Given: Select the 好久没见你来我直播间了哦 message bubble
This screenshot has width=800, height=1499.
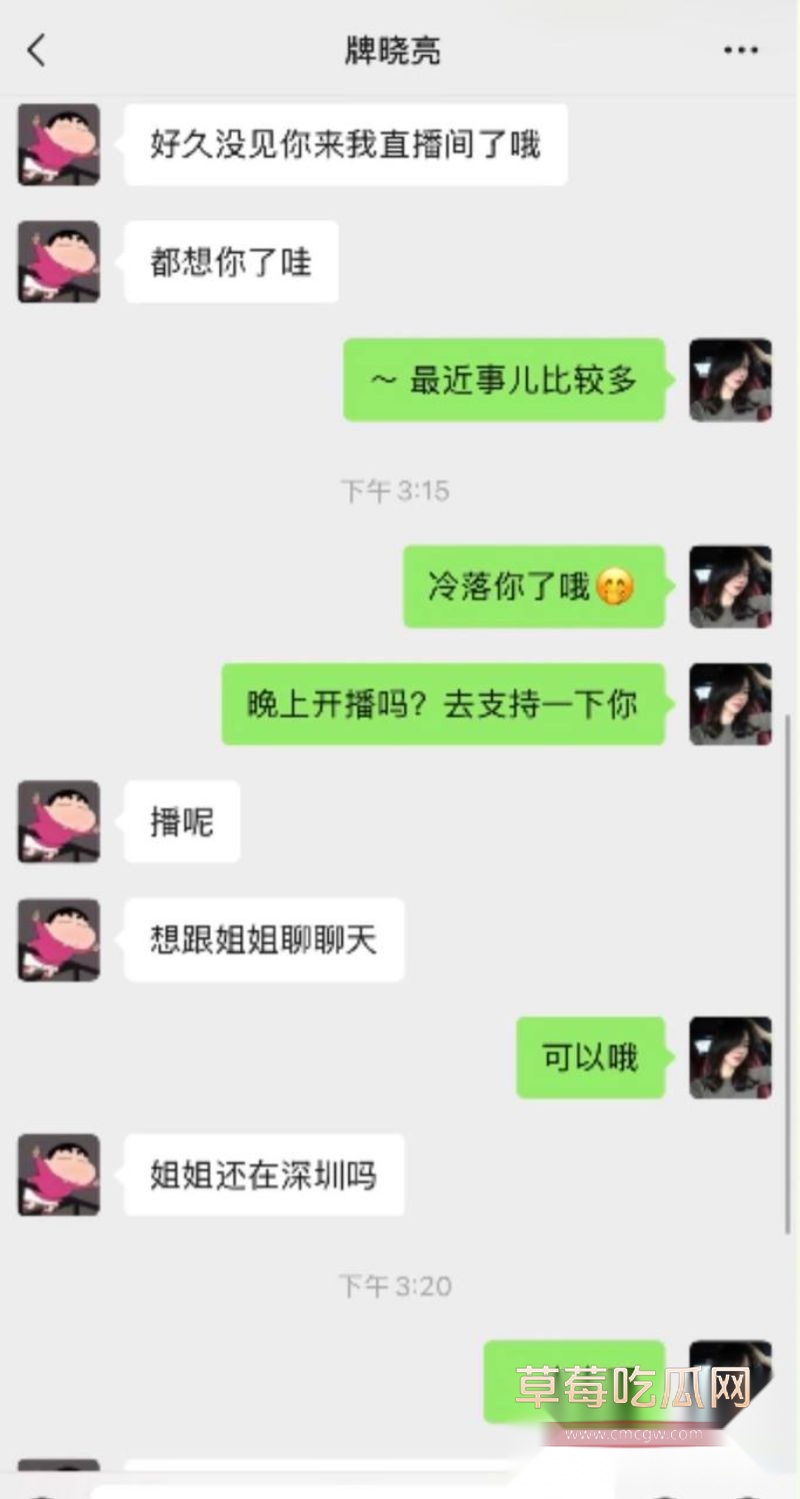Looking at the screenshot, I should coord(345,145).
